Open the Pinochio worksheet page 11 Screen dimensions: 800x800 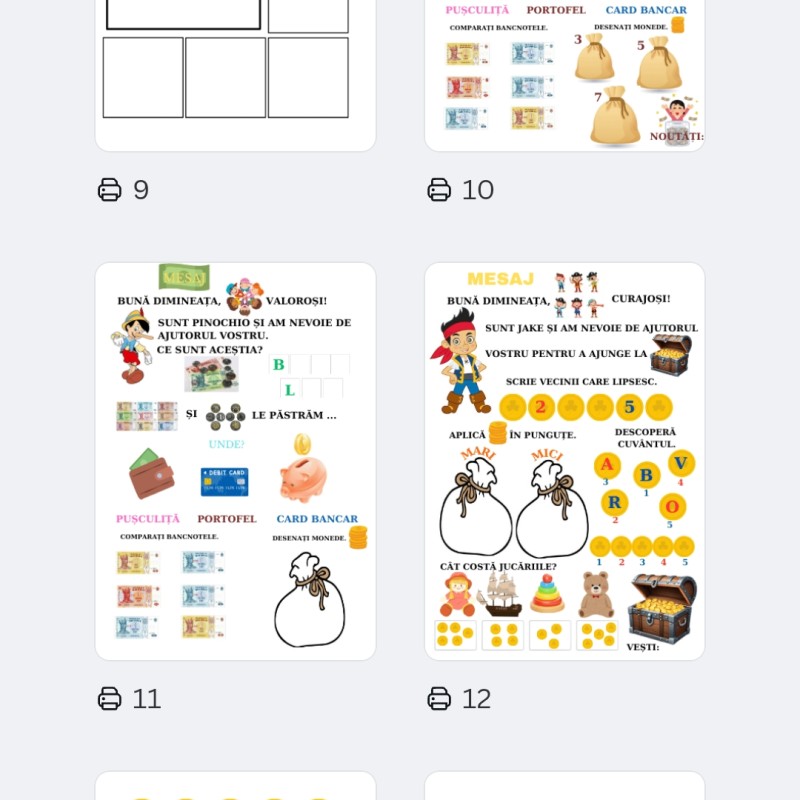235,460
